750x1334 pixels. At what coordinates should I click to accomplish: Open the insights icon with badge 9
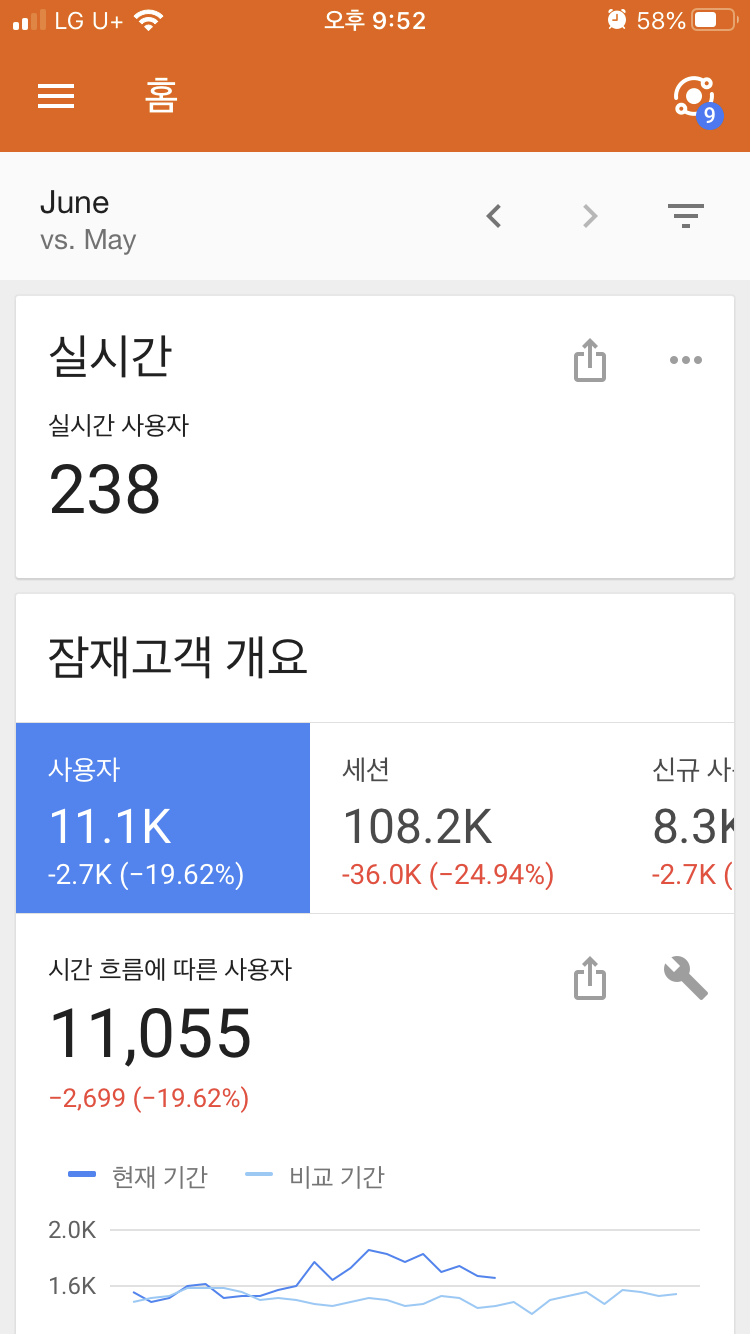[x=694, y=98]
